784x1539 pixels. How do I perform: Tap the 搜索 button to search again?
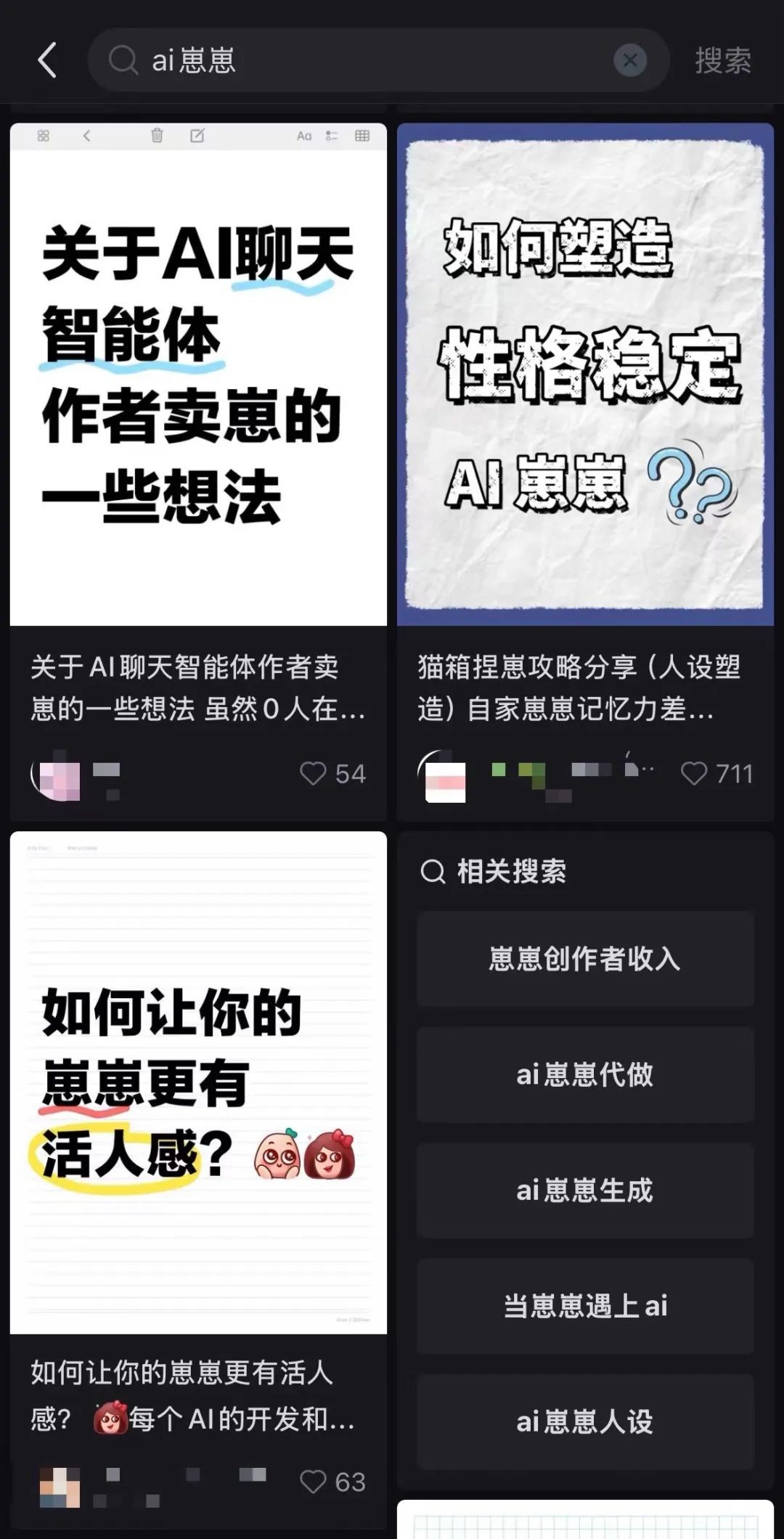pyautogui.click(x=724, y=61)
